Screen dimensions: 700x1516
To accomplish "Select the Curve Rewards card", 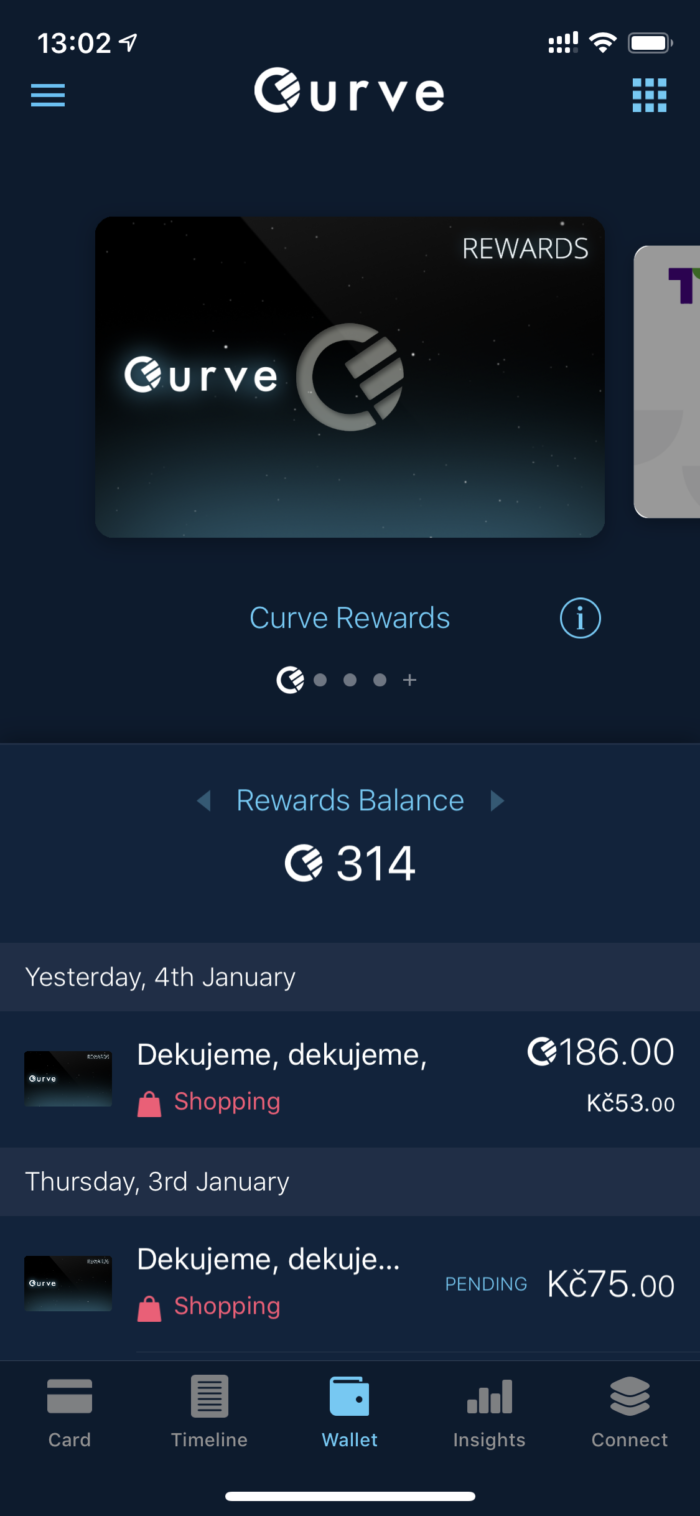I will (349, 377).
